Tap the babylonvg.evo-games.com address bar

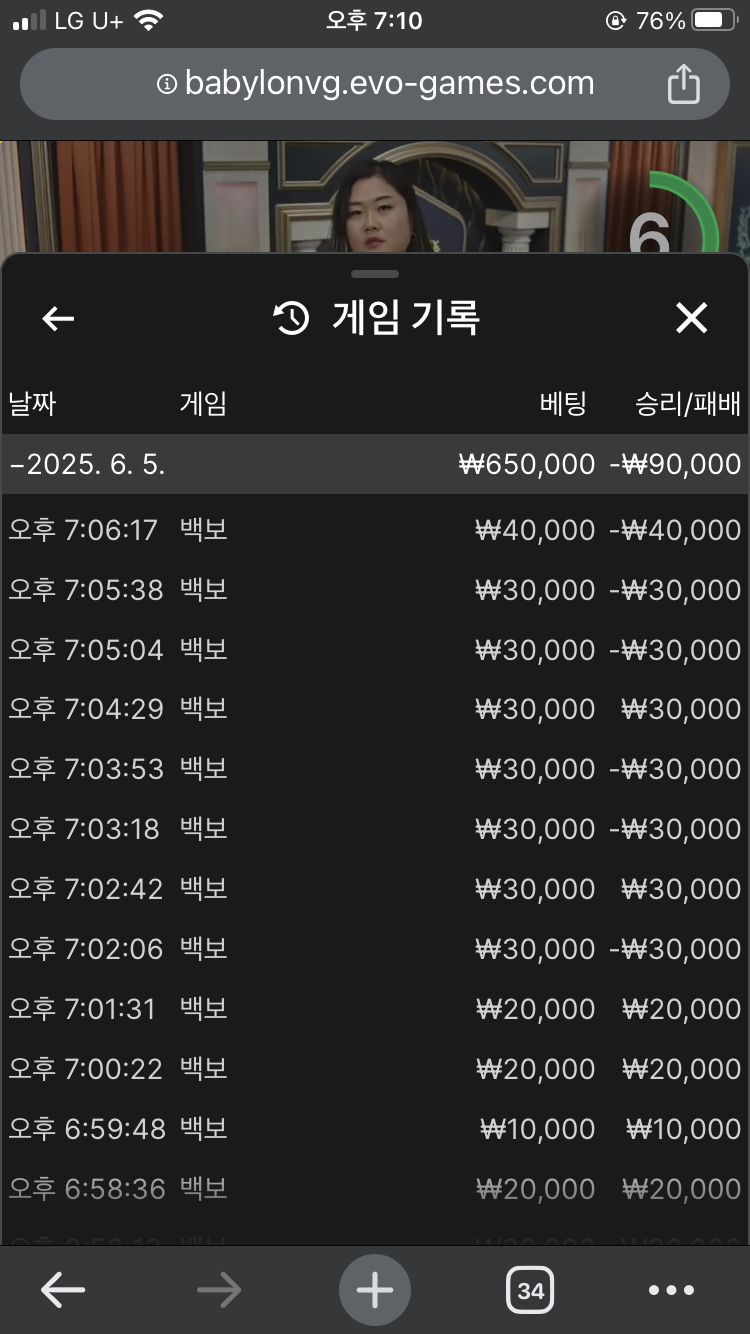(x=376, y=84)
